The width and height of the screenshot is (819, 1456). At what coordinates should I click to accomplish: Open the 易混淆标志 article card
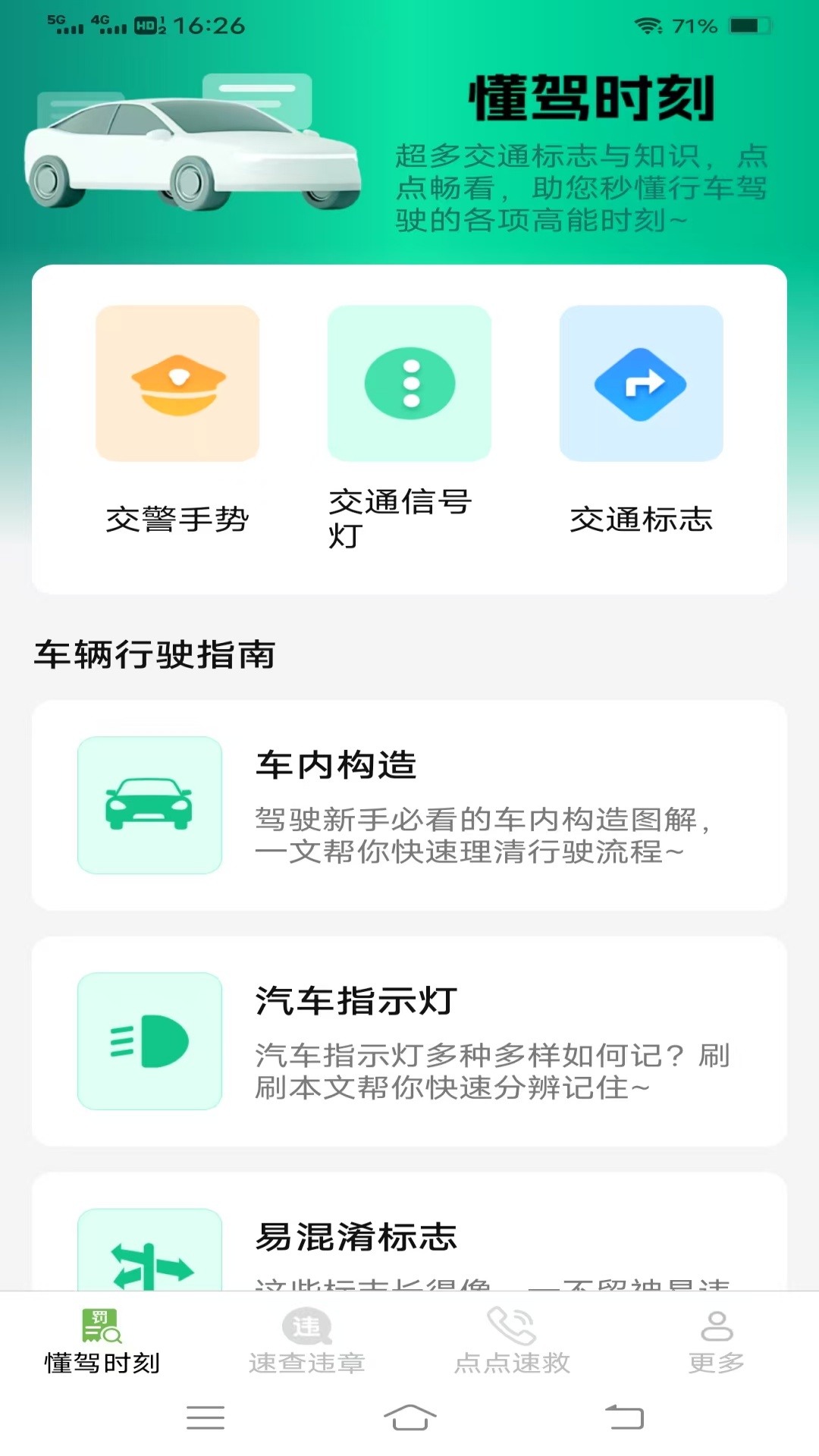point(409,1251)
